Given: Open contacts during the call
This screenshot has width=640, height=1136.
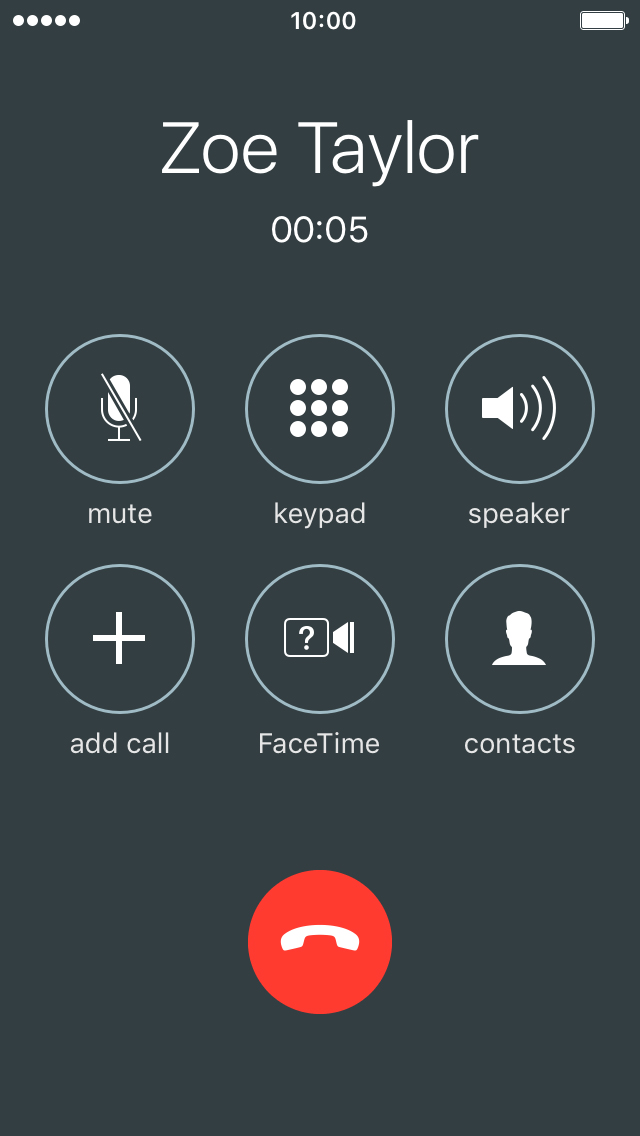Looking at the screenshot, I should (520, 638).
